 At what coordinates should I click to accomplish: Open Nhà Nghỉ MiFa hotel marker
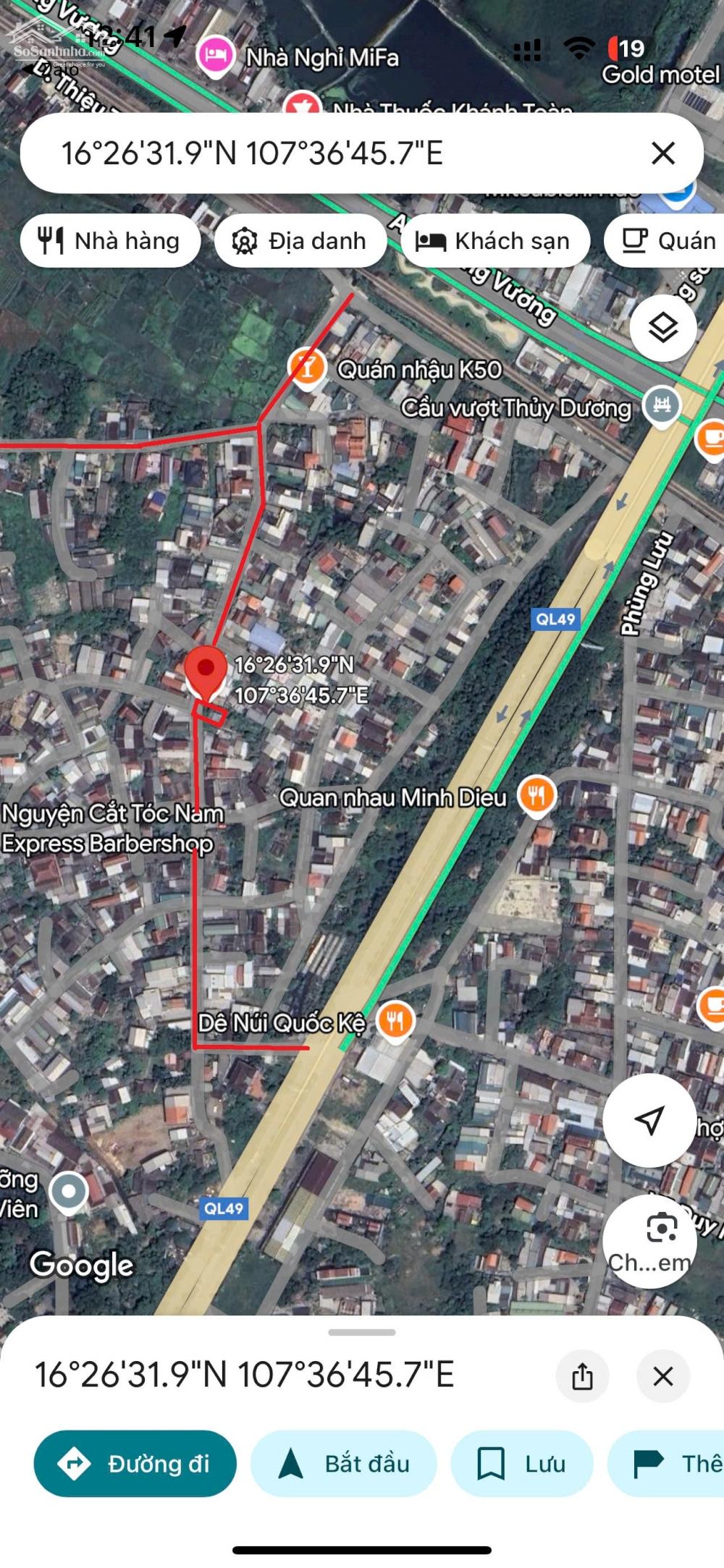[x=216, y=56]
